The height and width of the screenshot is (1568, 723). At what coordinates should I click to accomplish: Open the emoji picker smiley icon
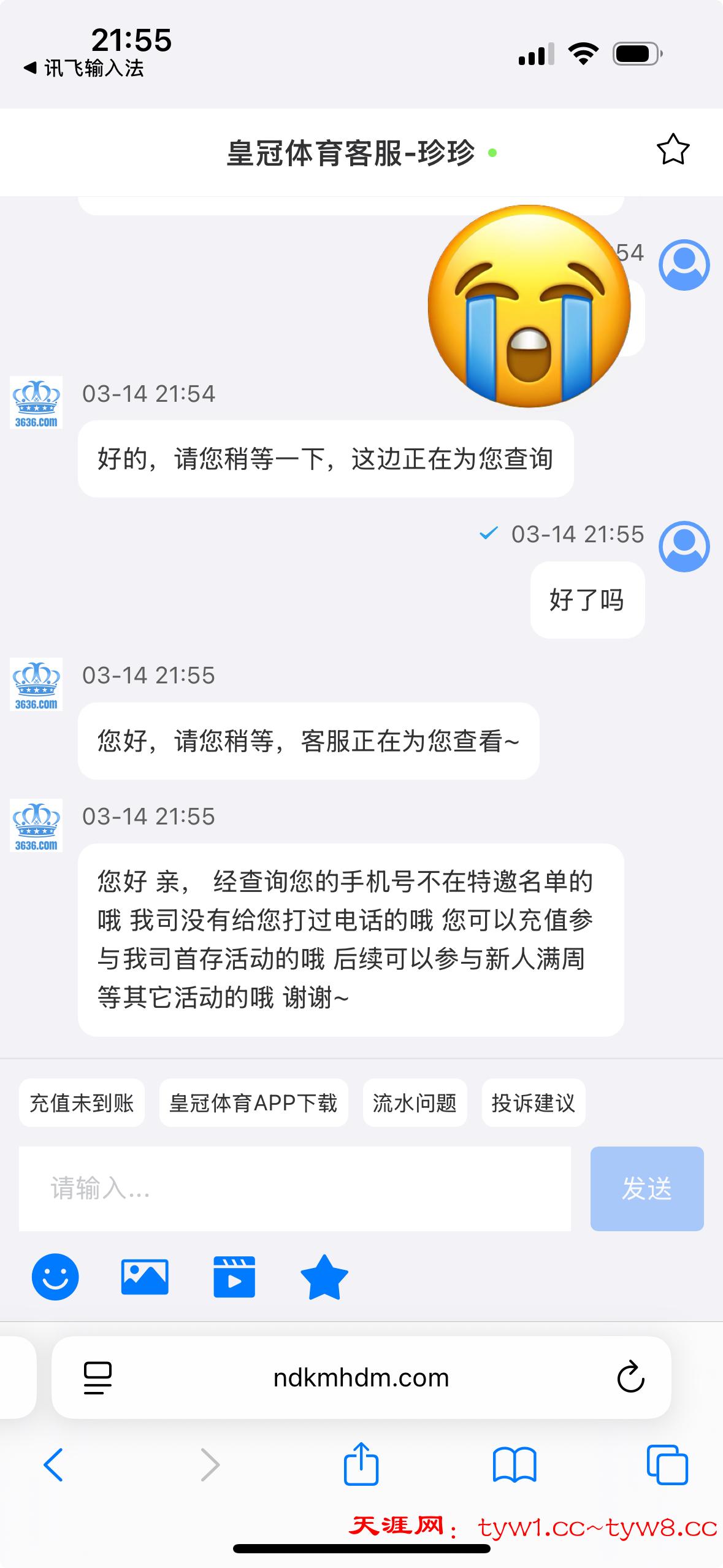click(55, 1277)
